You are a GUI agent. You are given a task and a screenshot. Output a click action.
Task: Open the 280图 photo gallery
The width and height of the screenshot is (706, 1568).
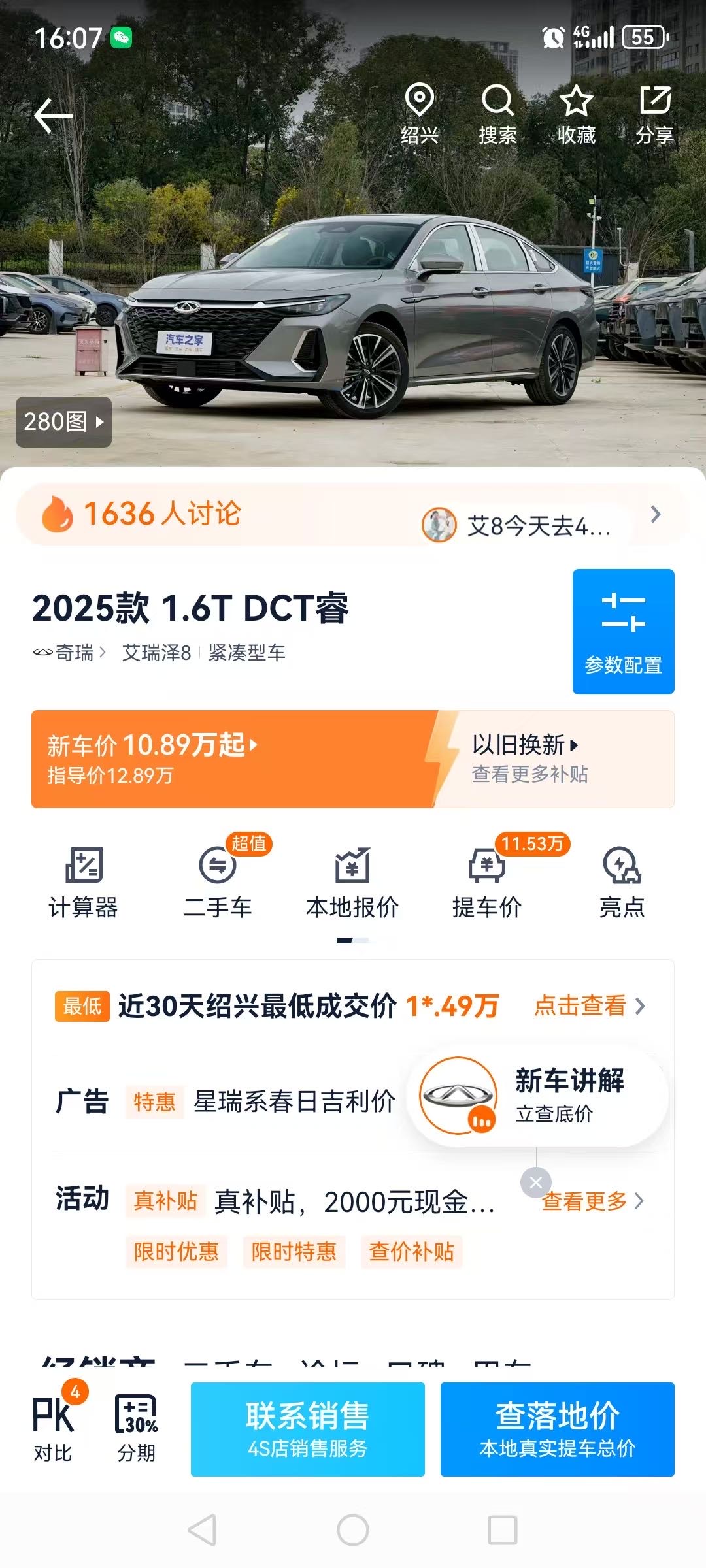point(63,421)
